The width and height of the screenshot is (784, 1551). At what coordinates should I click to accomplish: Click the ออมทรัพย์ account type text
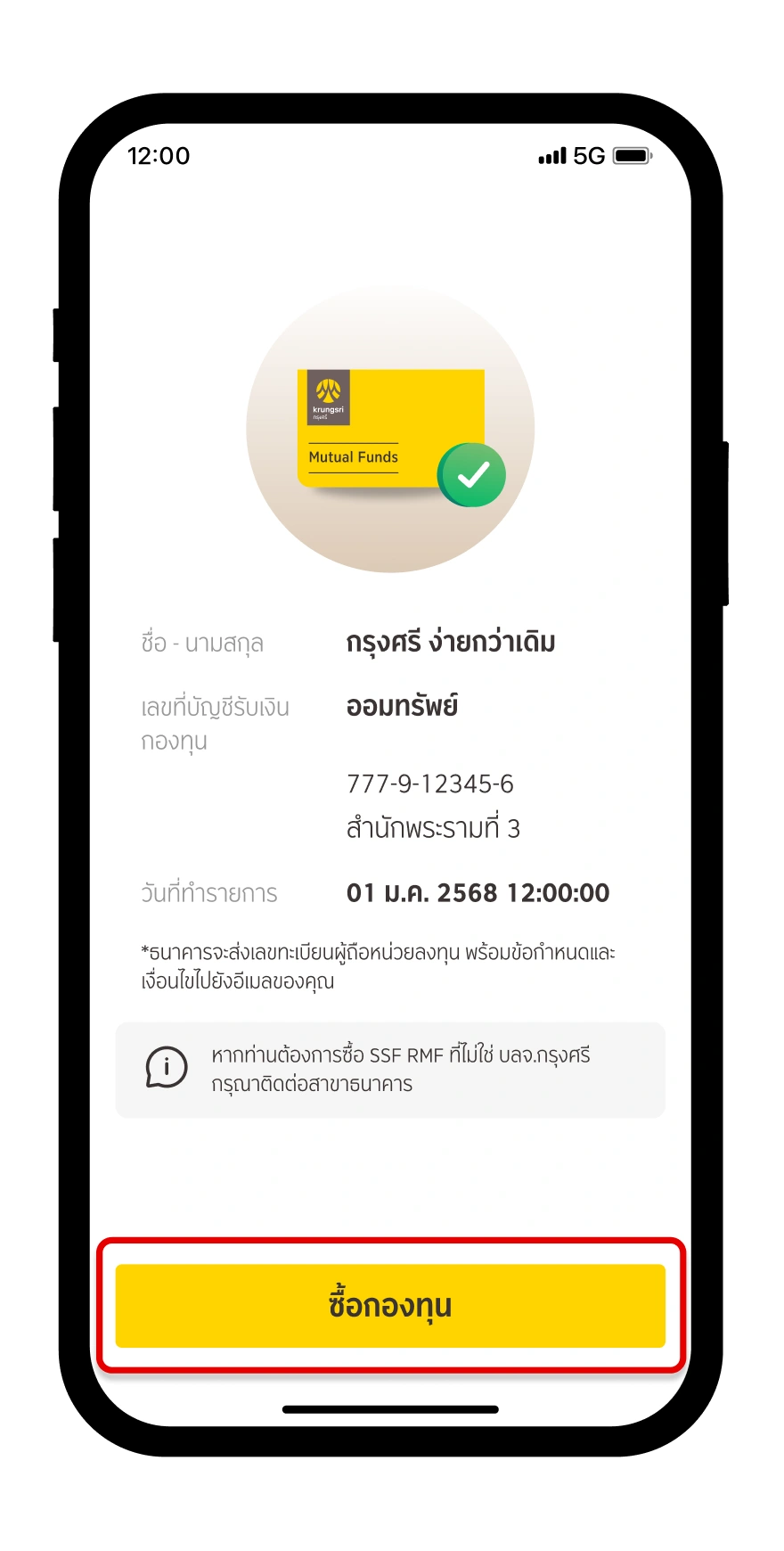404,705
